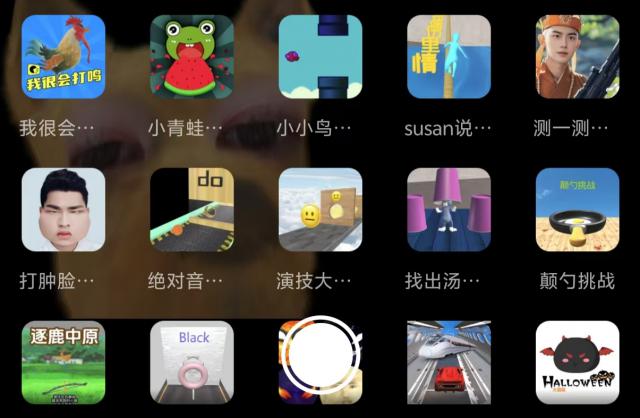640x418 pixels.
Task: Choose the 小青蛙 frog watermelon effect
Action: coord(191,57)
